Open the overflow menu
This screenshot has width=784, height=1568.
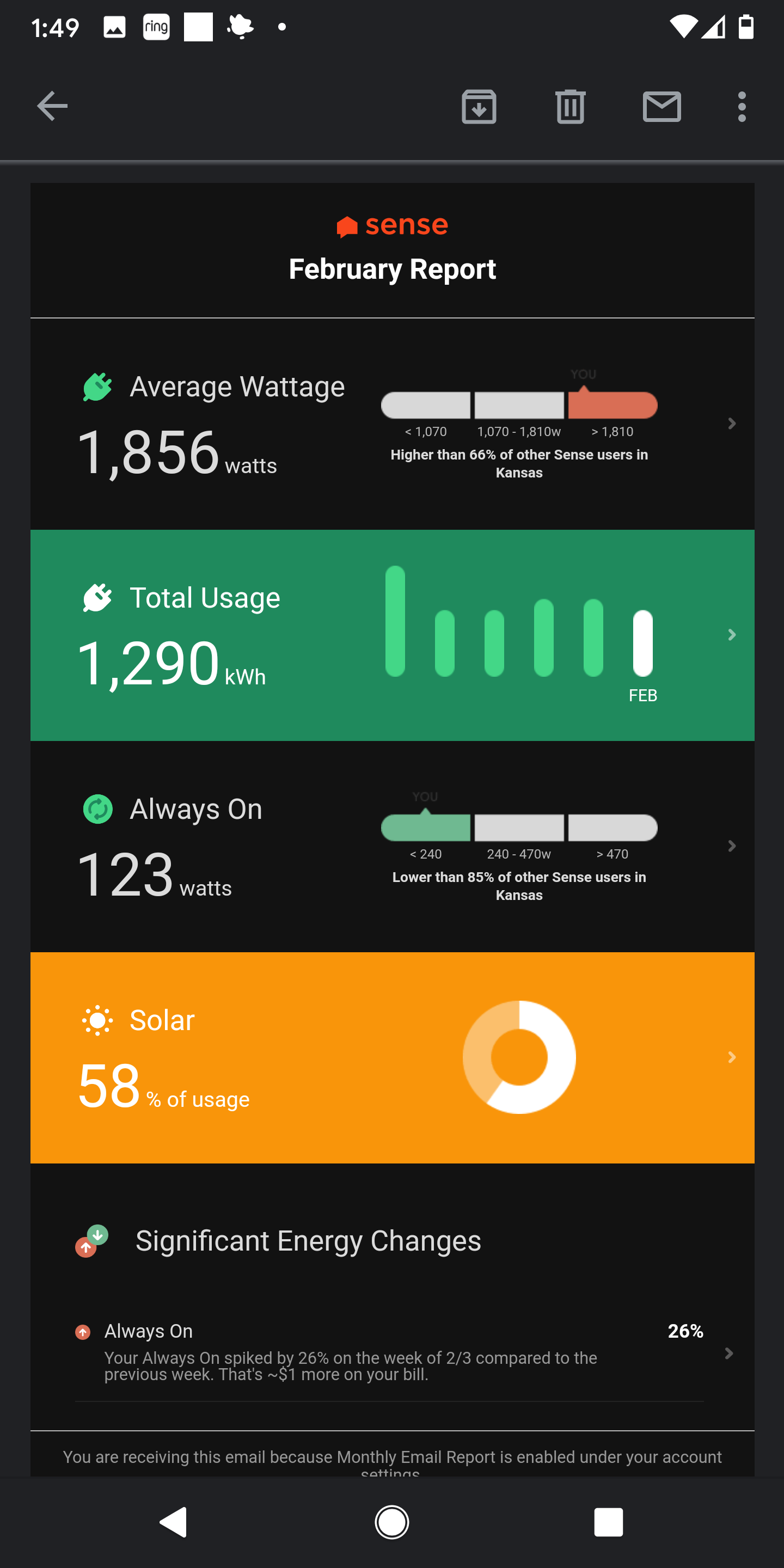(742, 107)
